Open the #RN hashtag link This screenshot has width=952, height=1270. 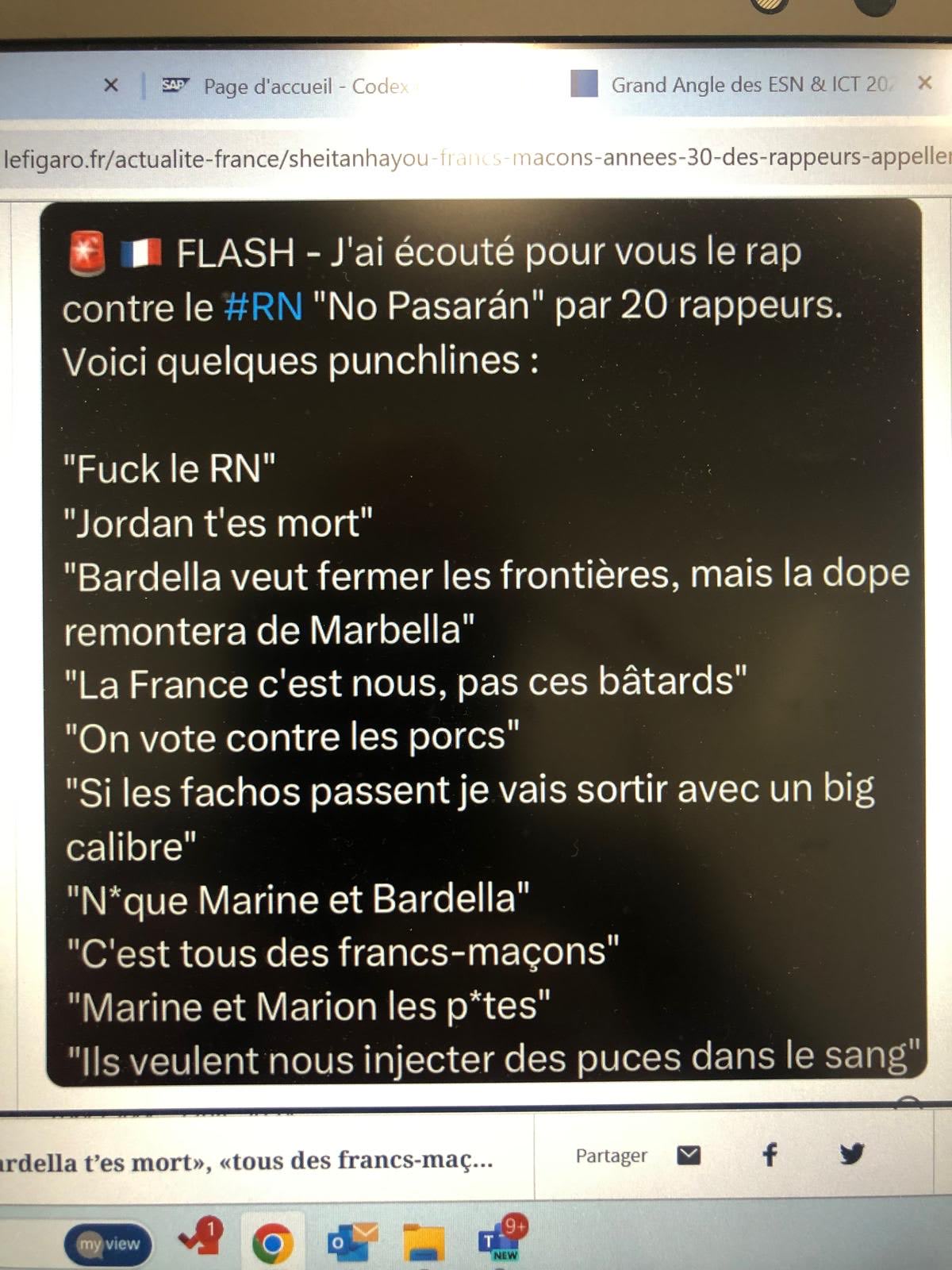pos(263,306)
